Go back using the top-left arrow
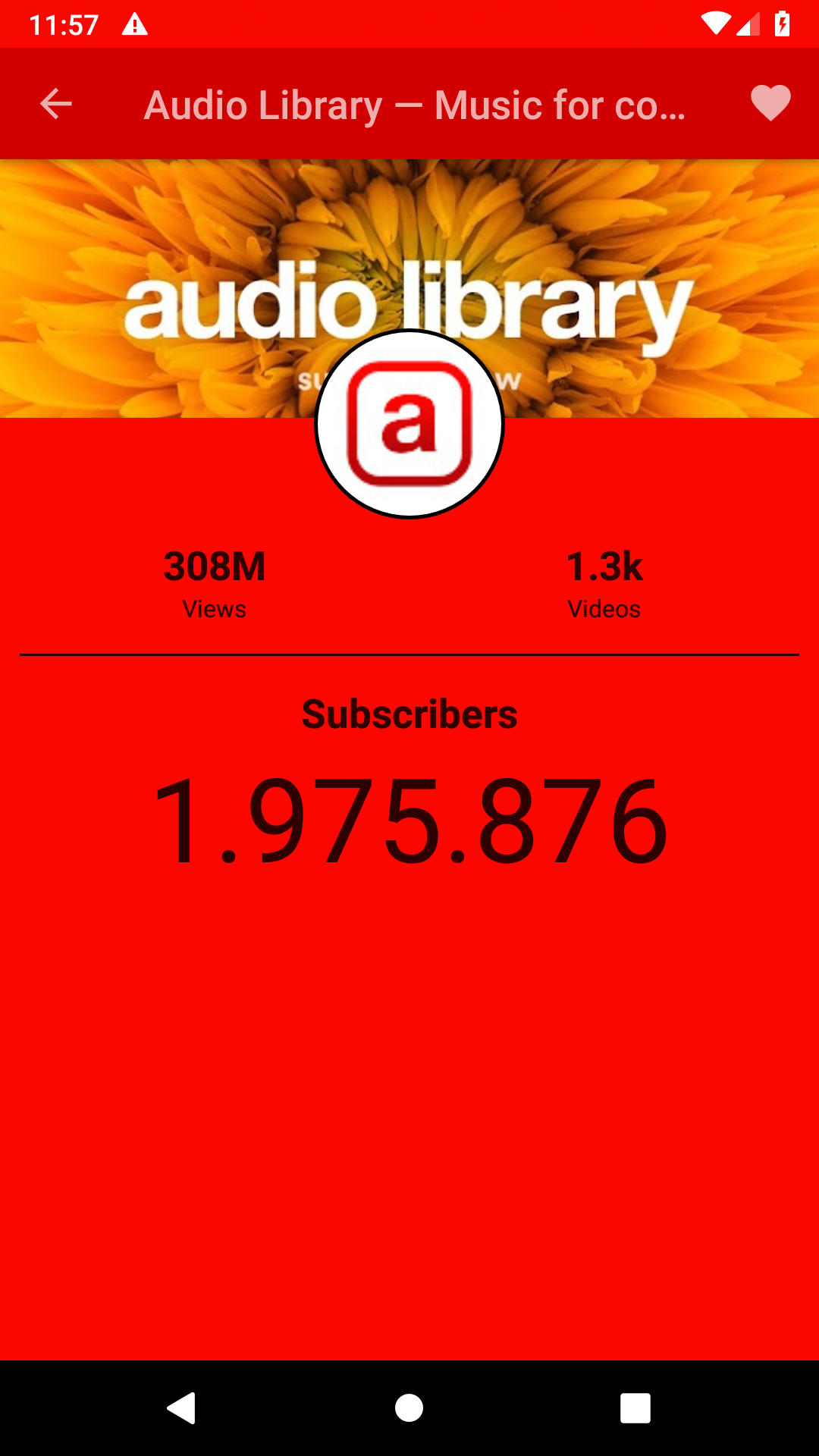 (56, 104)
